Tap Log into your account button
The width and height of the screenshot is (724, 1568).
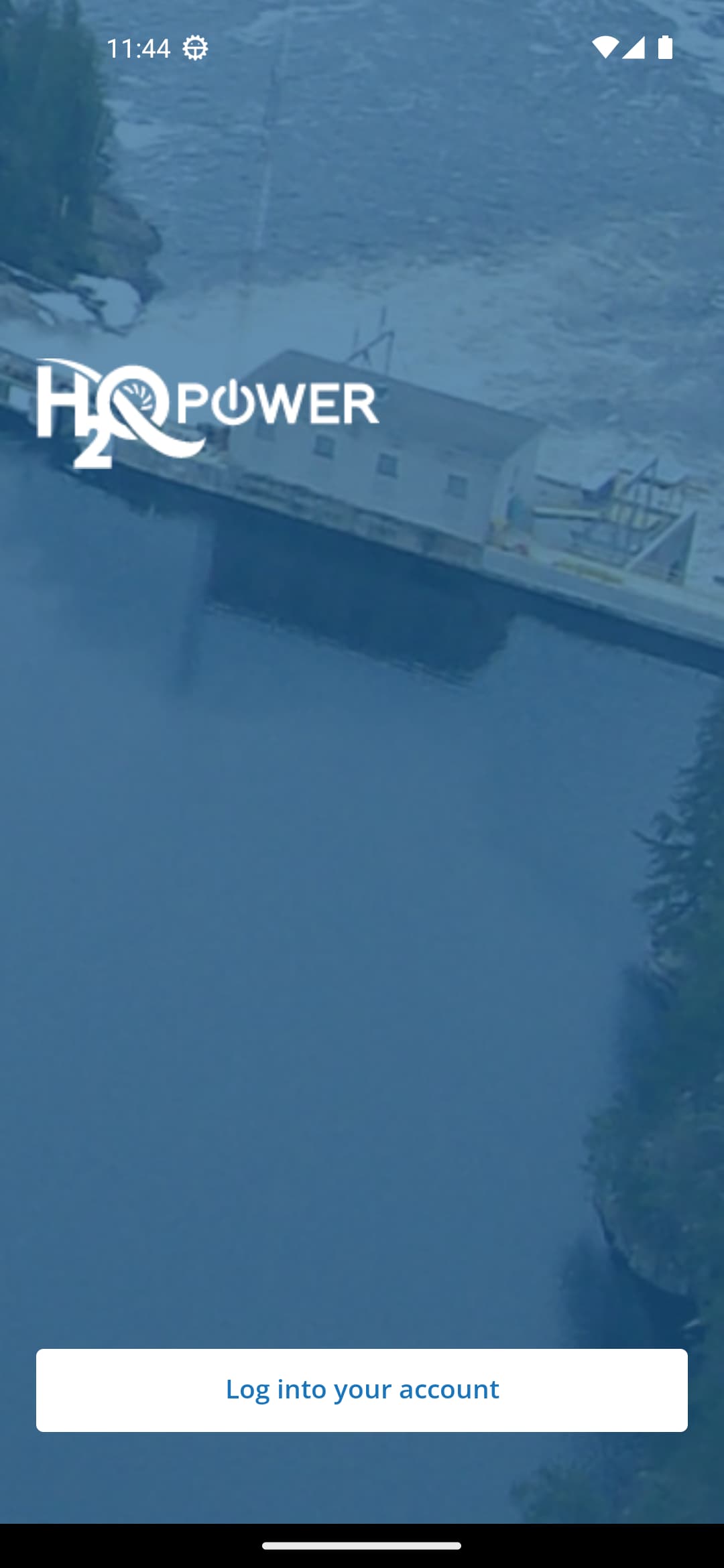point(362,1390)
